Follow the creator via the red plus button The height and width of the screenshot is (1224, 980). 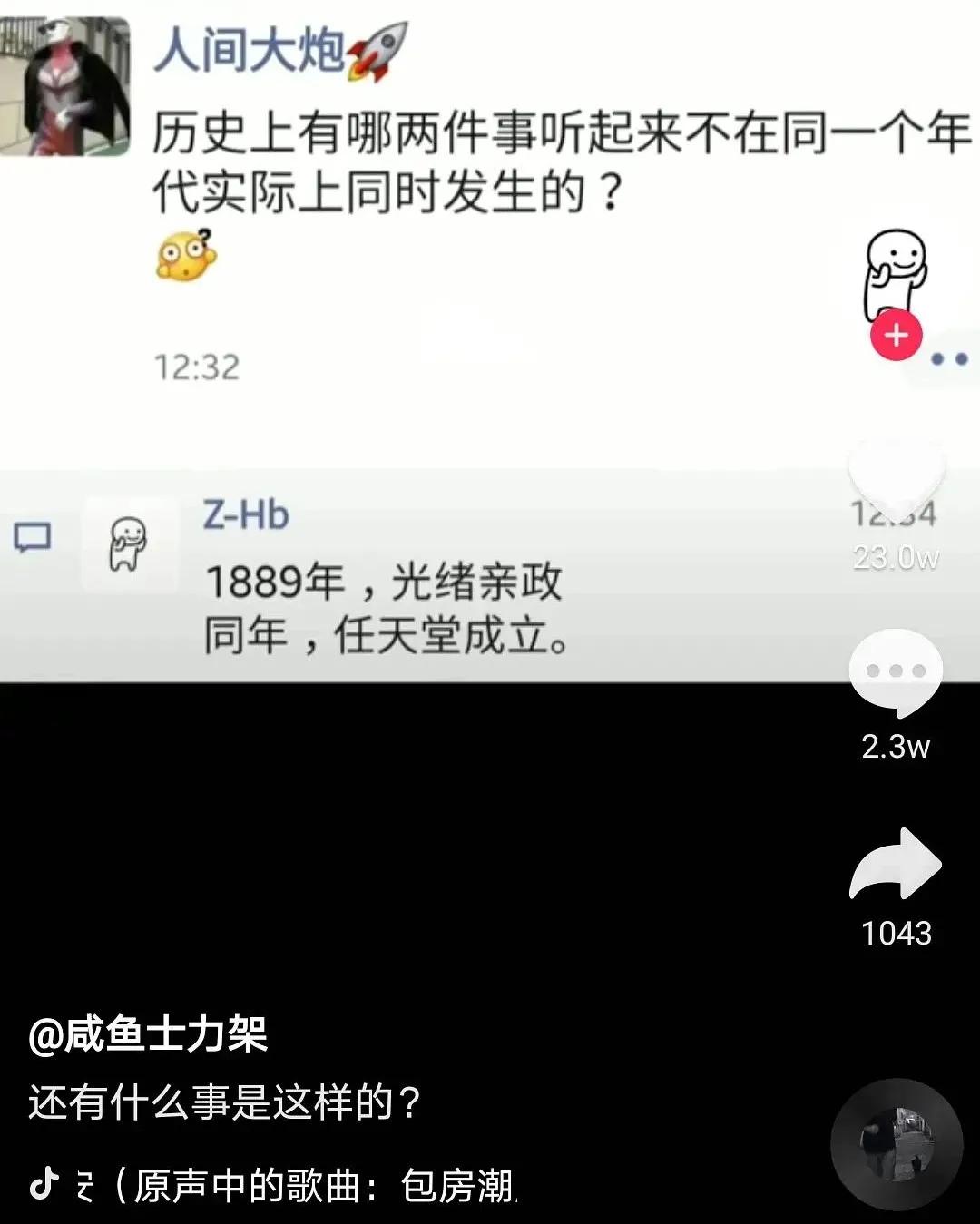895,336
